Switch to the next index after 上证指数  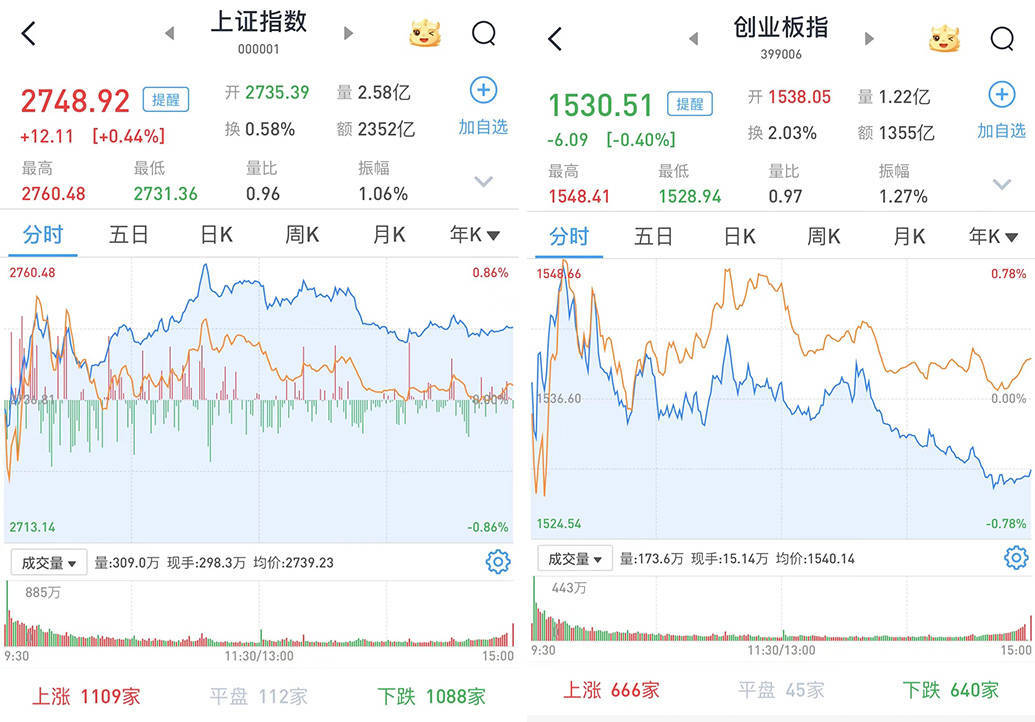point(349,34)
